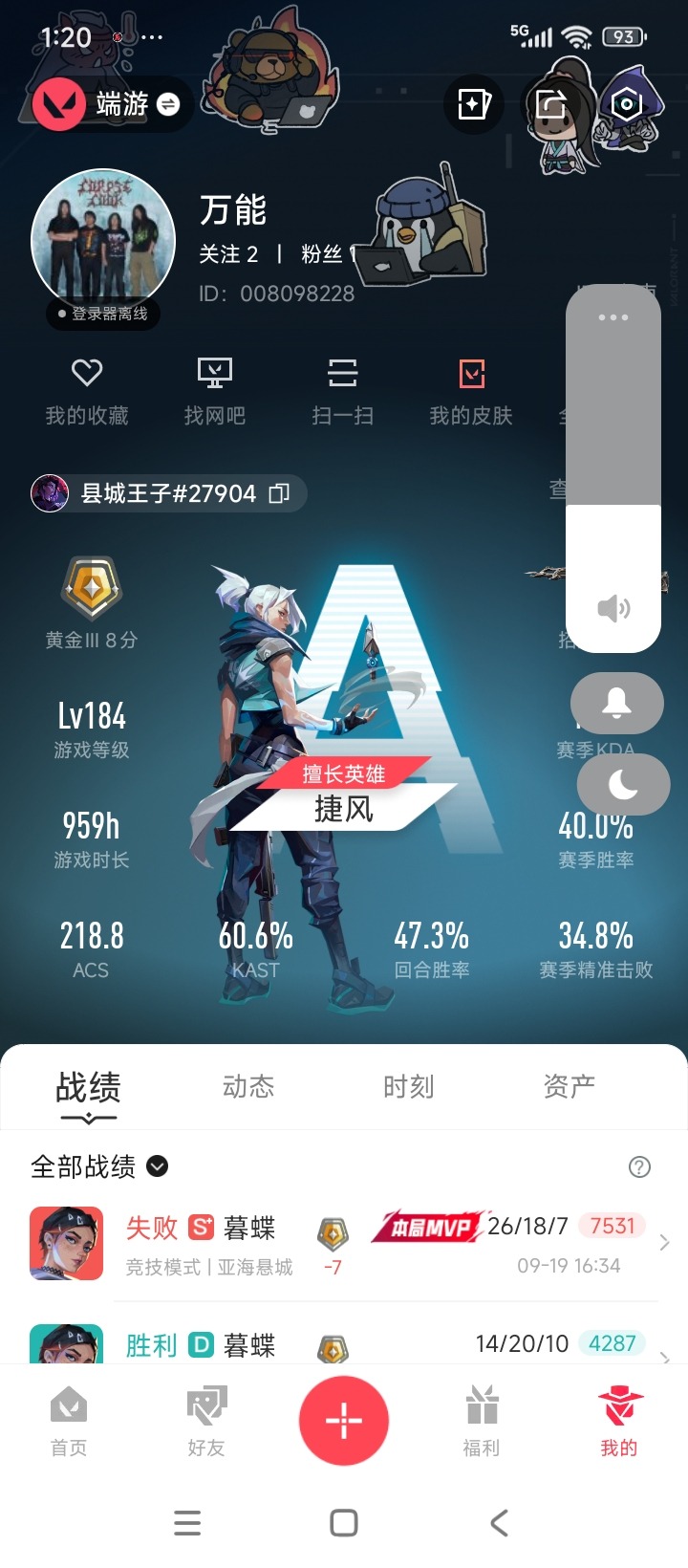The height and width of the screenshot is (1568, 688).
Task: Switch to the 资产 tab
Action: point(570,1086)
